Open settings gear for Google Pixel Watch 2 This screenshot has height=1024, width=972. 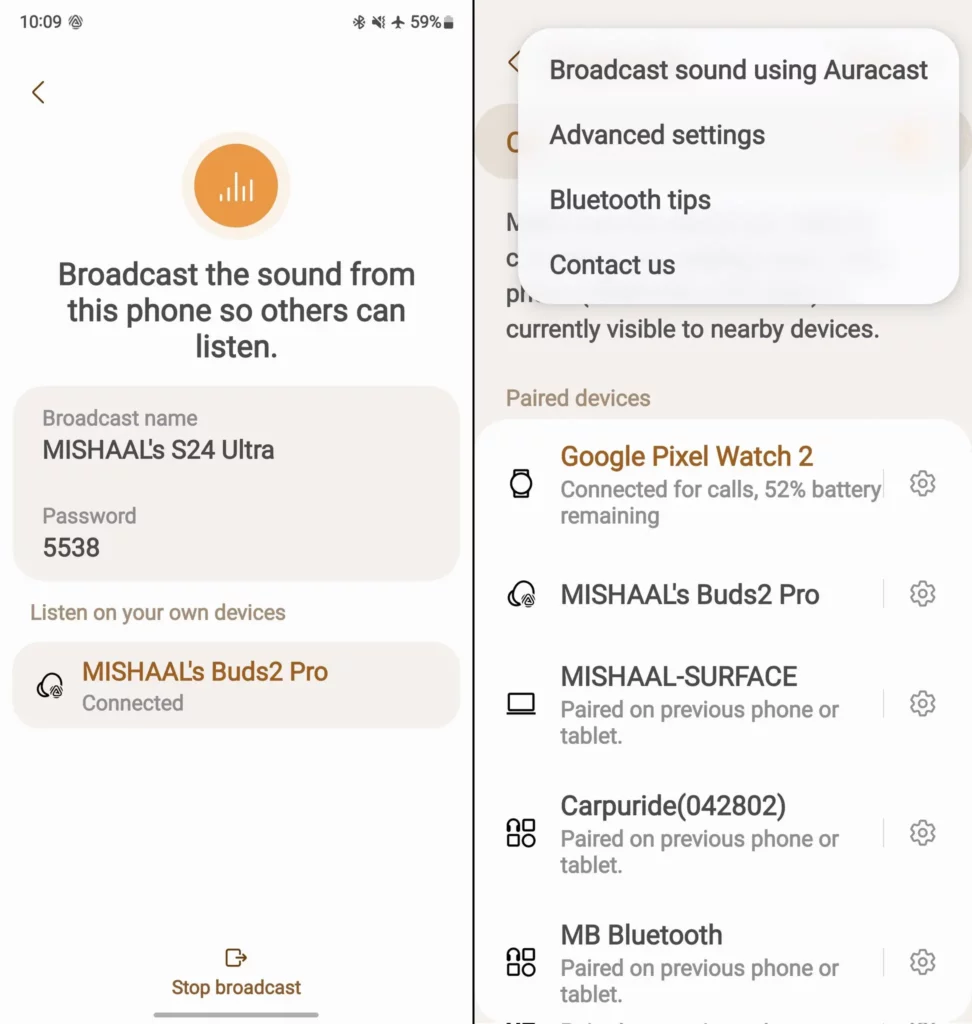(x=922, y=484)
